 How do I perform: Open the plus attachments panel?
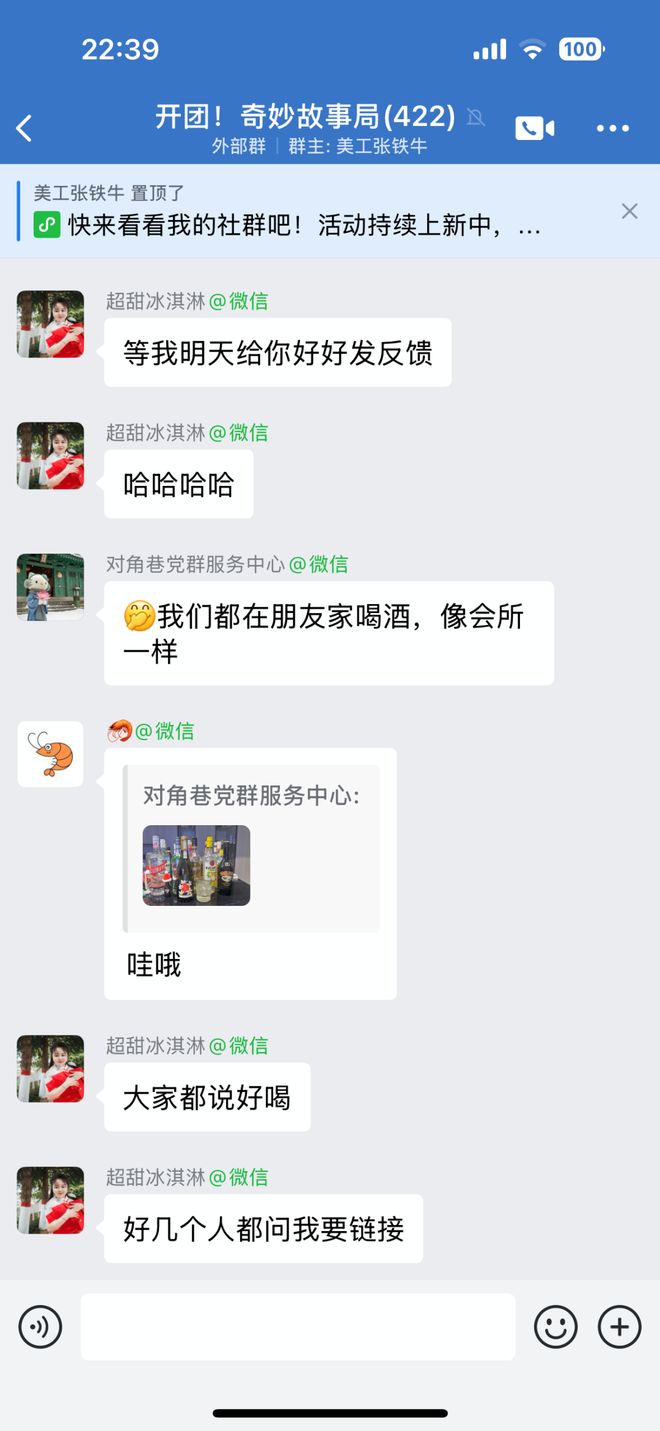619,1327
